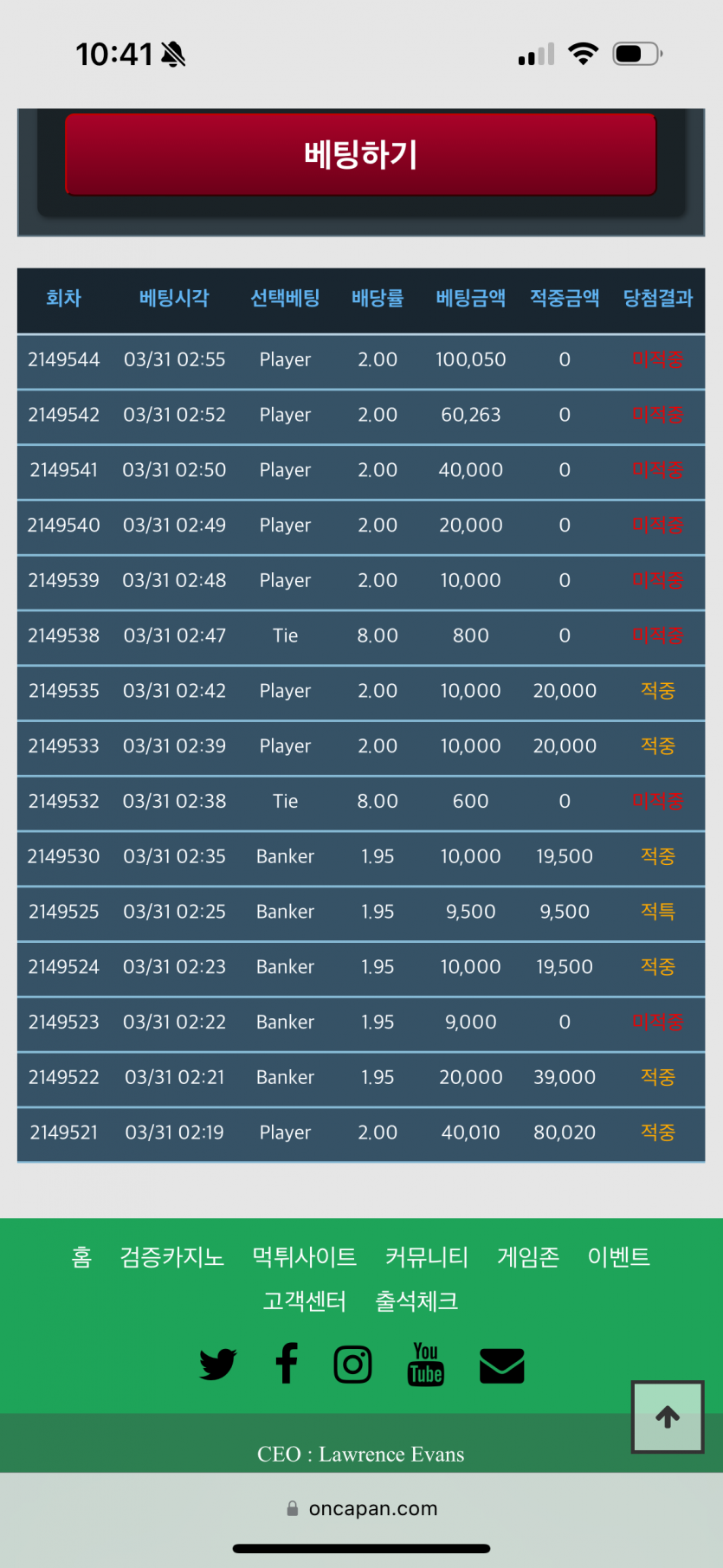
Task: Tap the YouTube icon
Action: [425, 1365]
